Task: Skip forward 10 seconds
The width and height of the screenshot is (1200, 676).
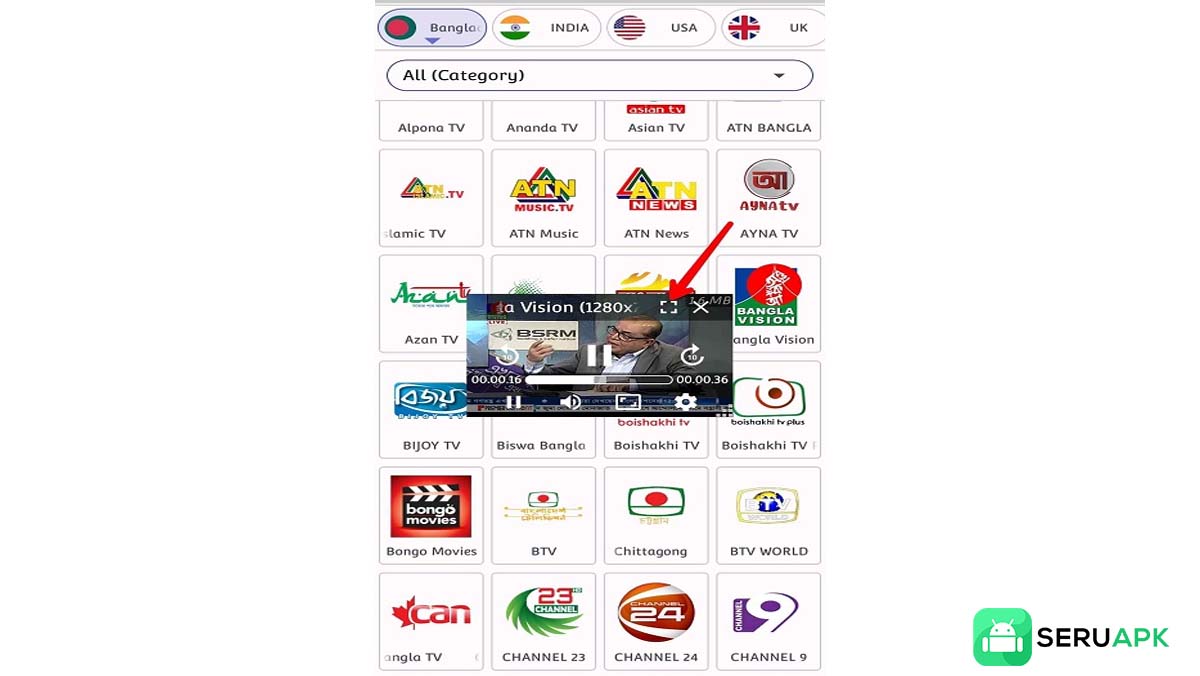Action: pos(691,355)
